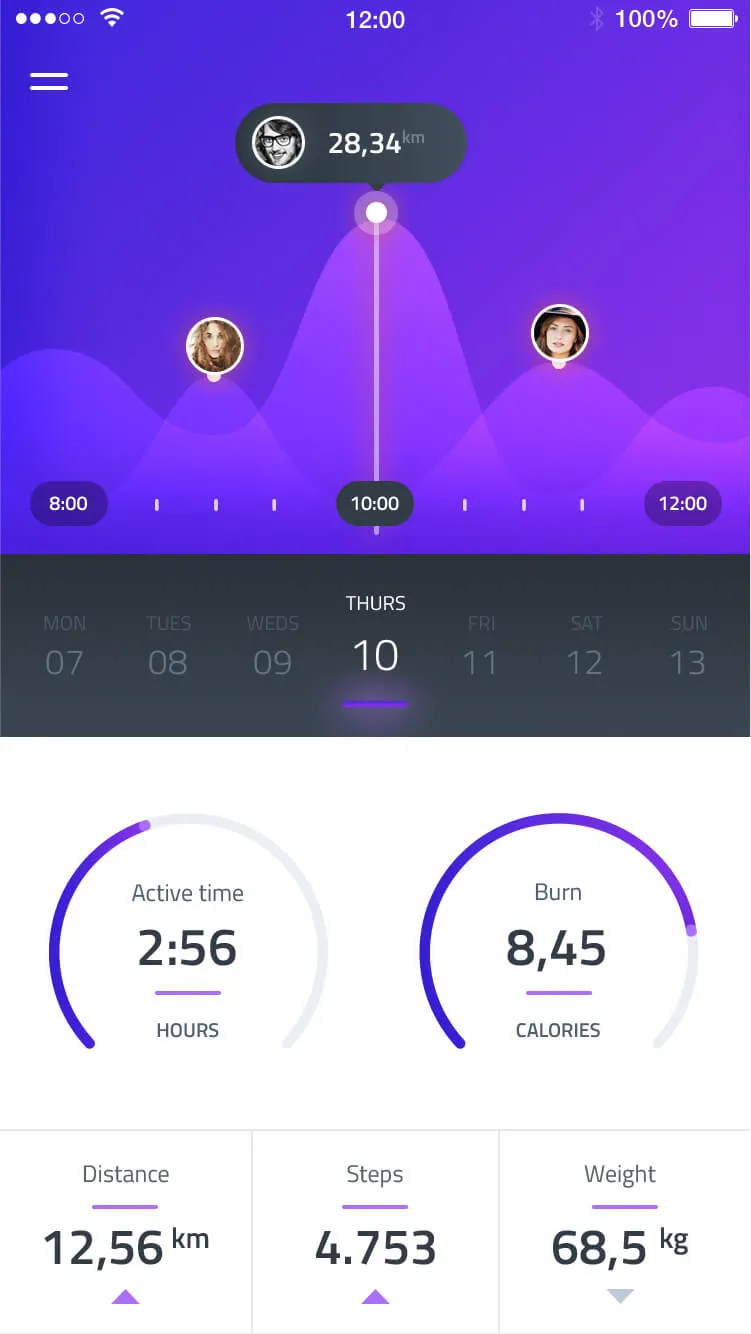Screen dimensions: 751x1334
Task: Select Friday 11 in the week strip
Action: pos(480,646)
